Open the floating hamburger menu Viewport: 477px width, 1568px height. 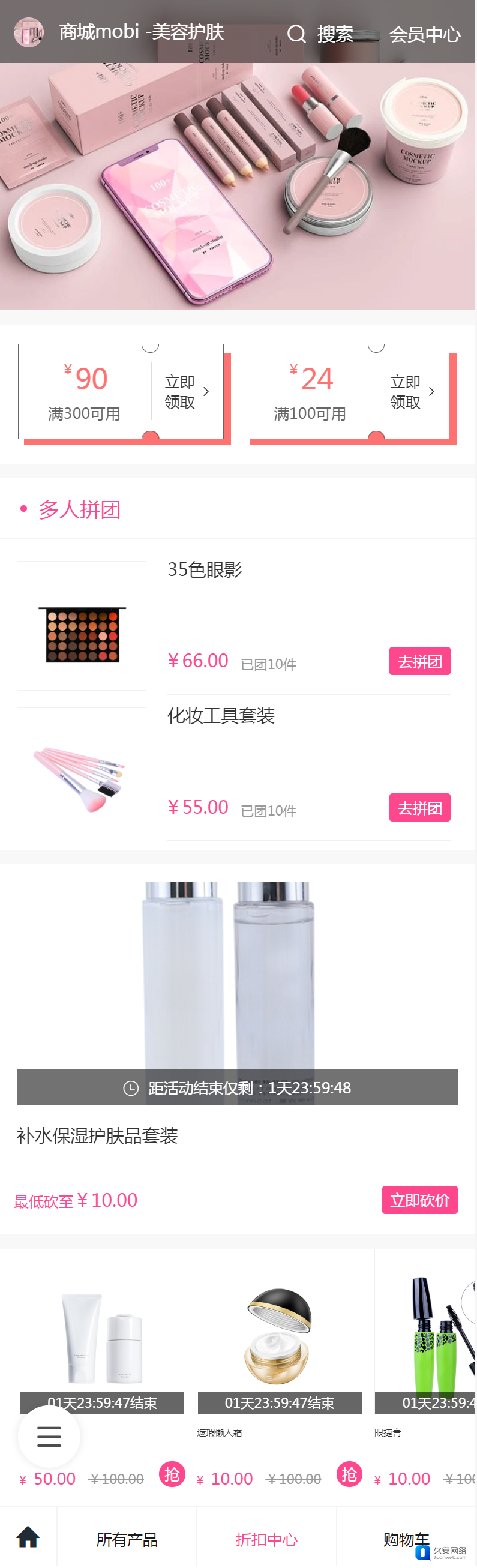(x=49, y=1437)
